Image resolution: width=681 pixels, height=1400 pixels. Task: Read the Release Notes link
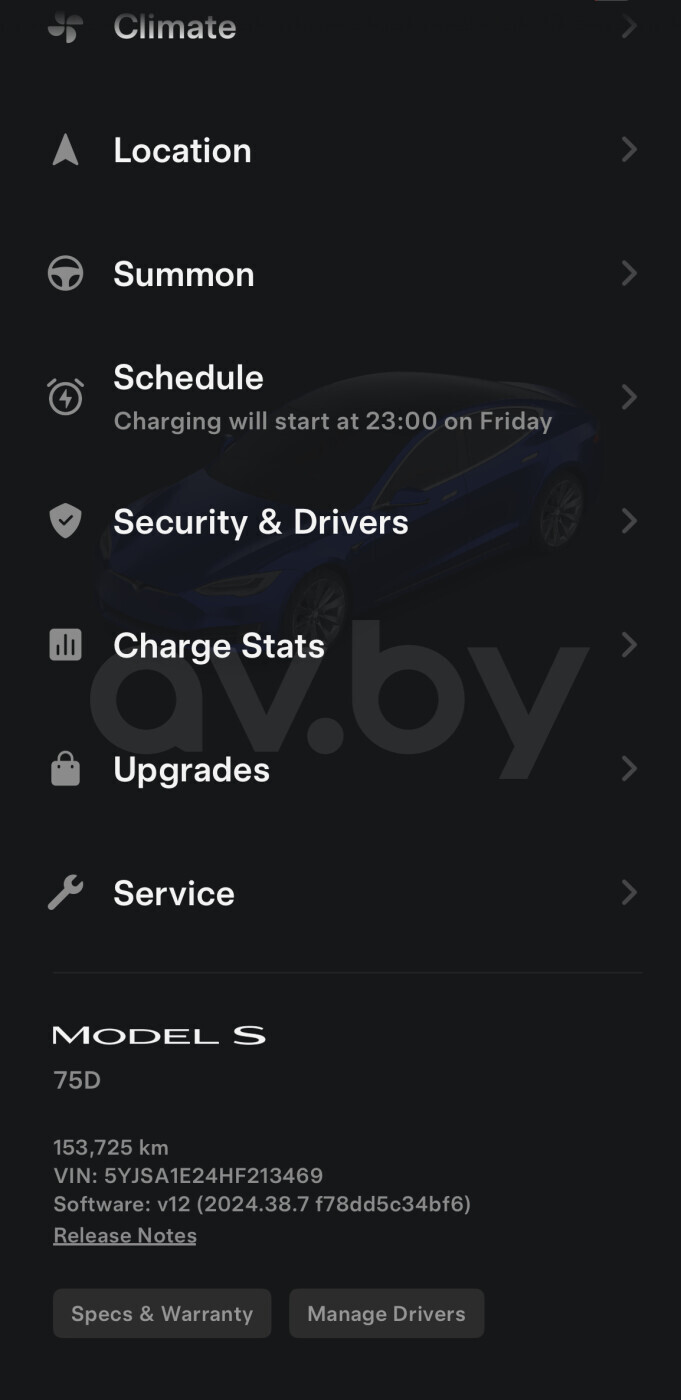(125, 1235)
